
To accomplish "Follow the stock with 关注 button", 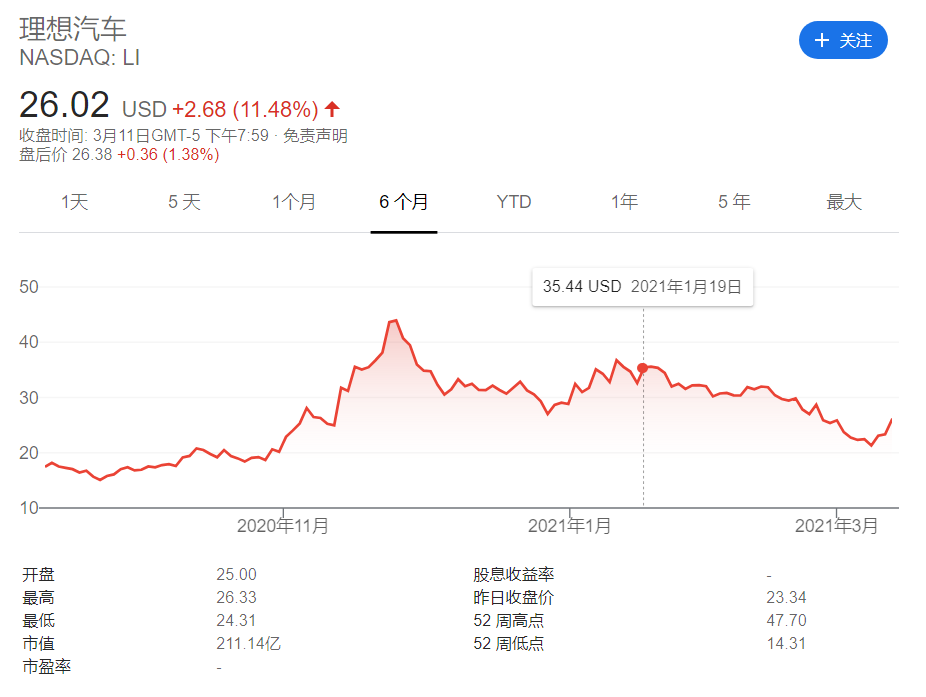I will (x=843, y=40).
